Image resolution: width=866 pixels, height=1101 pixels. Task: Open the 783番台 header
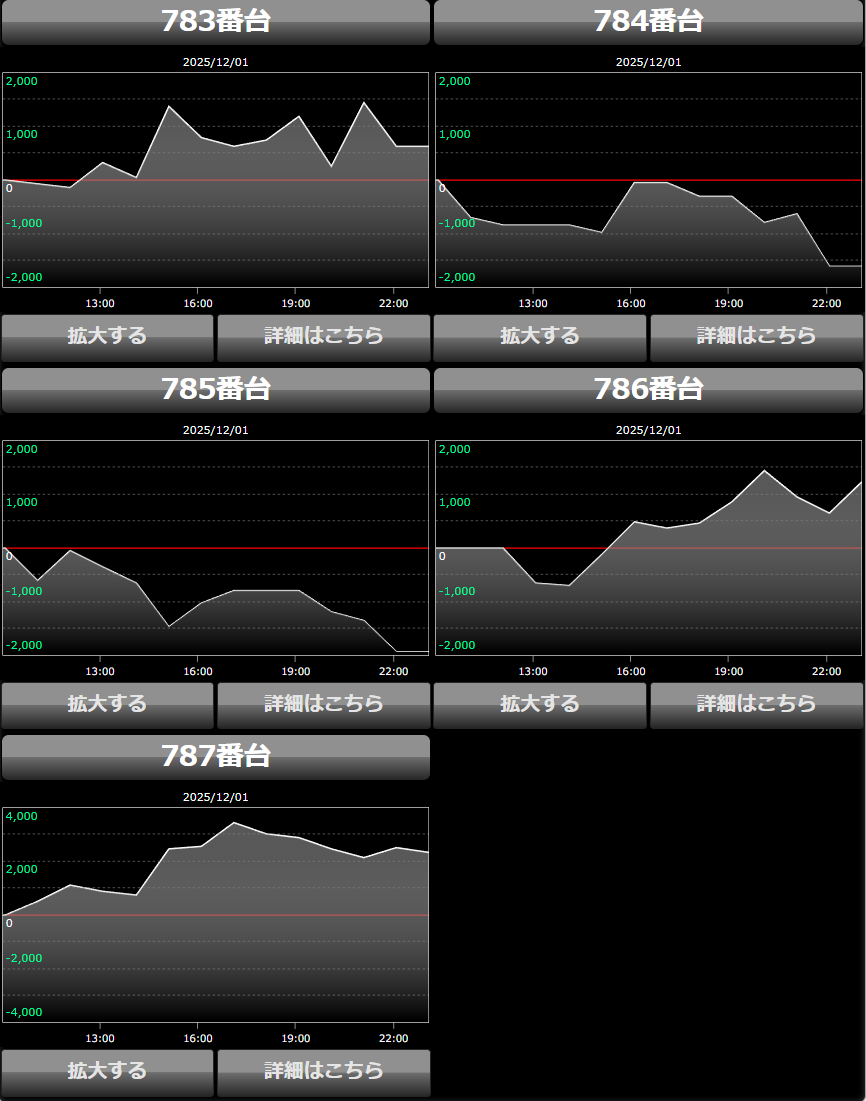click(x=215, y=21)
